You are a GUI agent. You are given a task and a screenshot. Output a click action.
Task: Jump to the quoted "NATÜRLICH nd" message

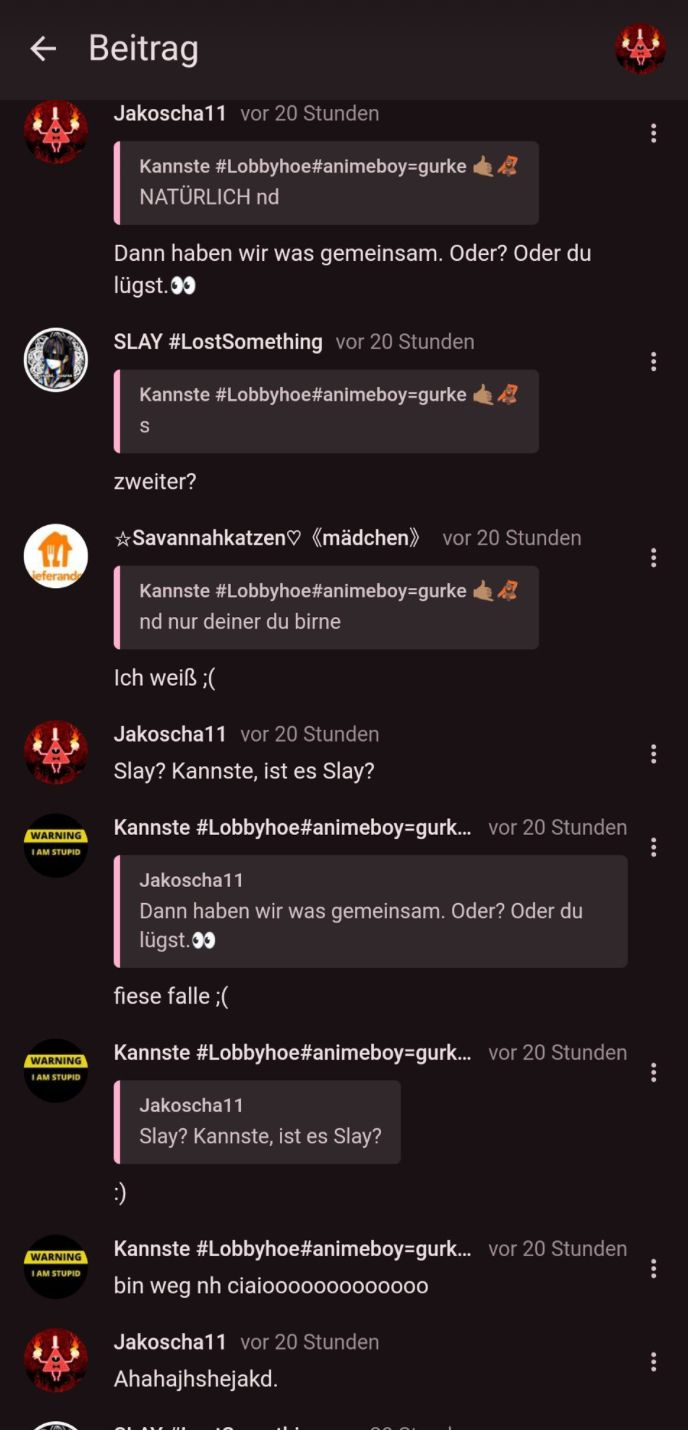326,182
